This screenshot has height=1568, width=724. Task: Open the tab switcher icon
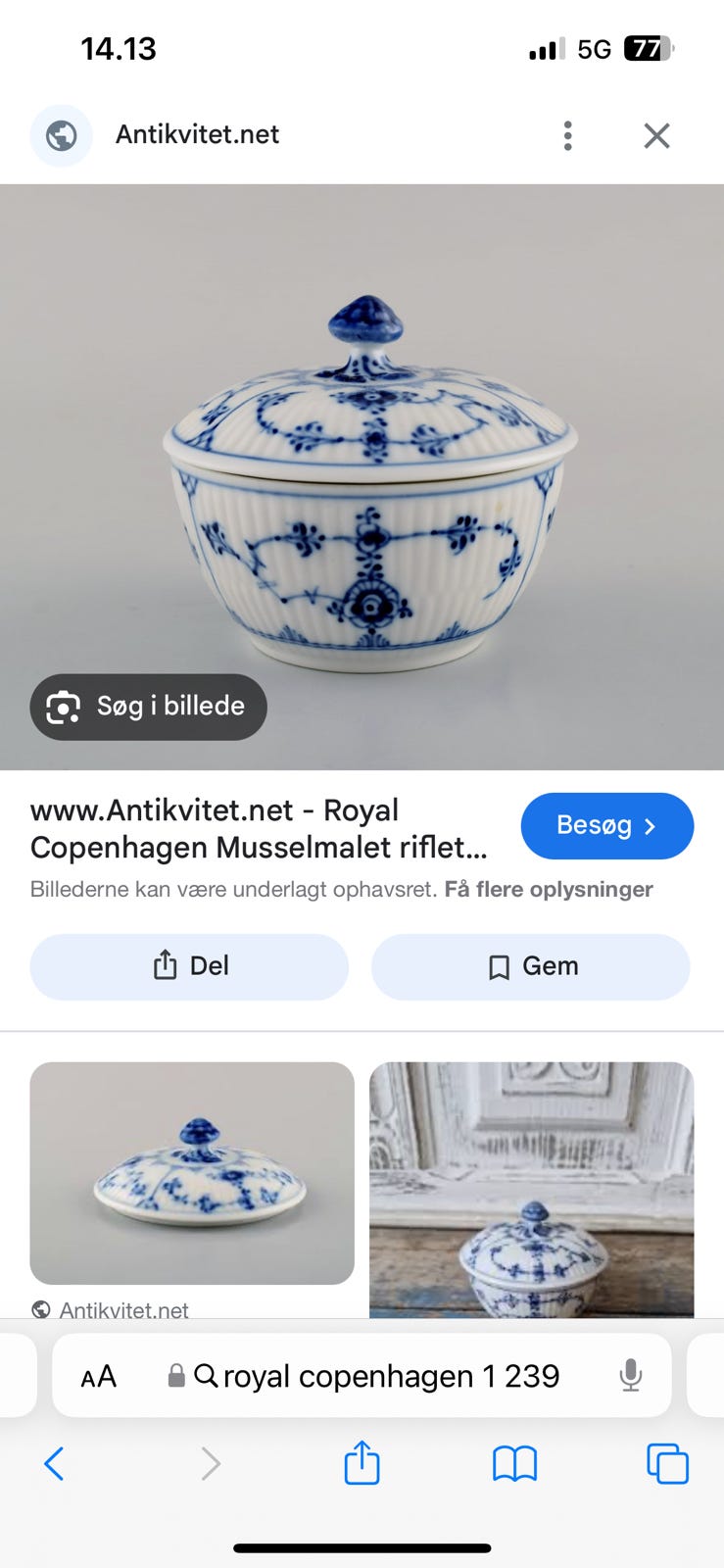pos(667,1463)
